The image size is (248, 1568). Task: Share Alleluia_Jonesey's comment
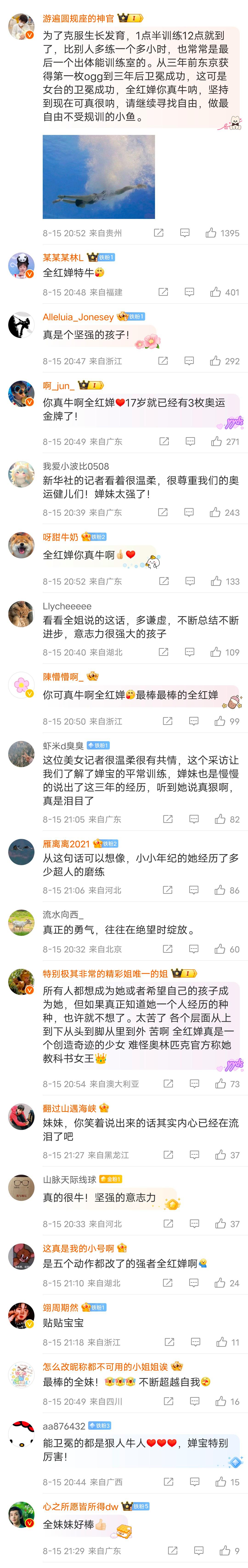tap(163, 361)
